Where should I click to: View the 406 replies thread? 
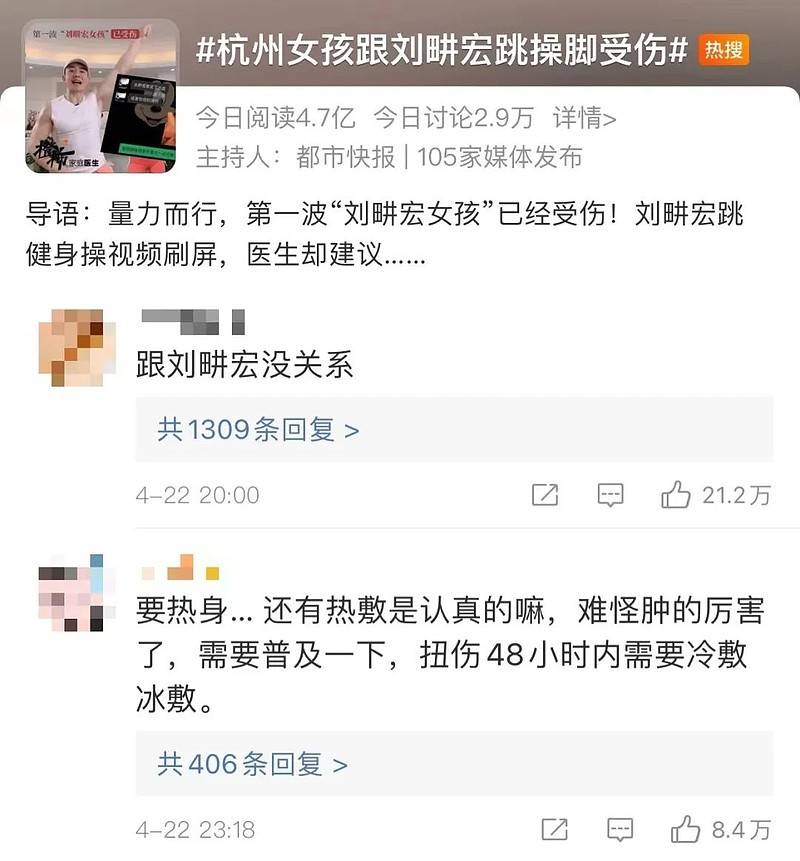[x=252, y=765]
